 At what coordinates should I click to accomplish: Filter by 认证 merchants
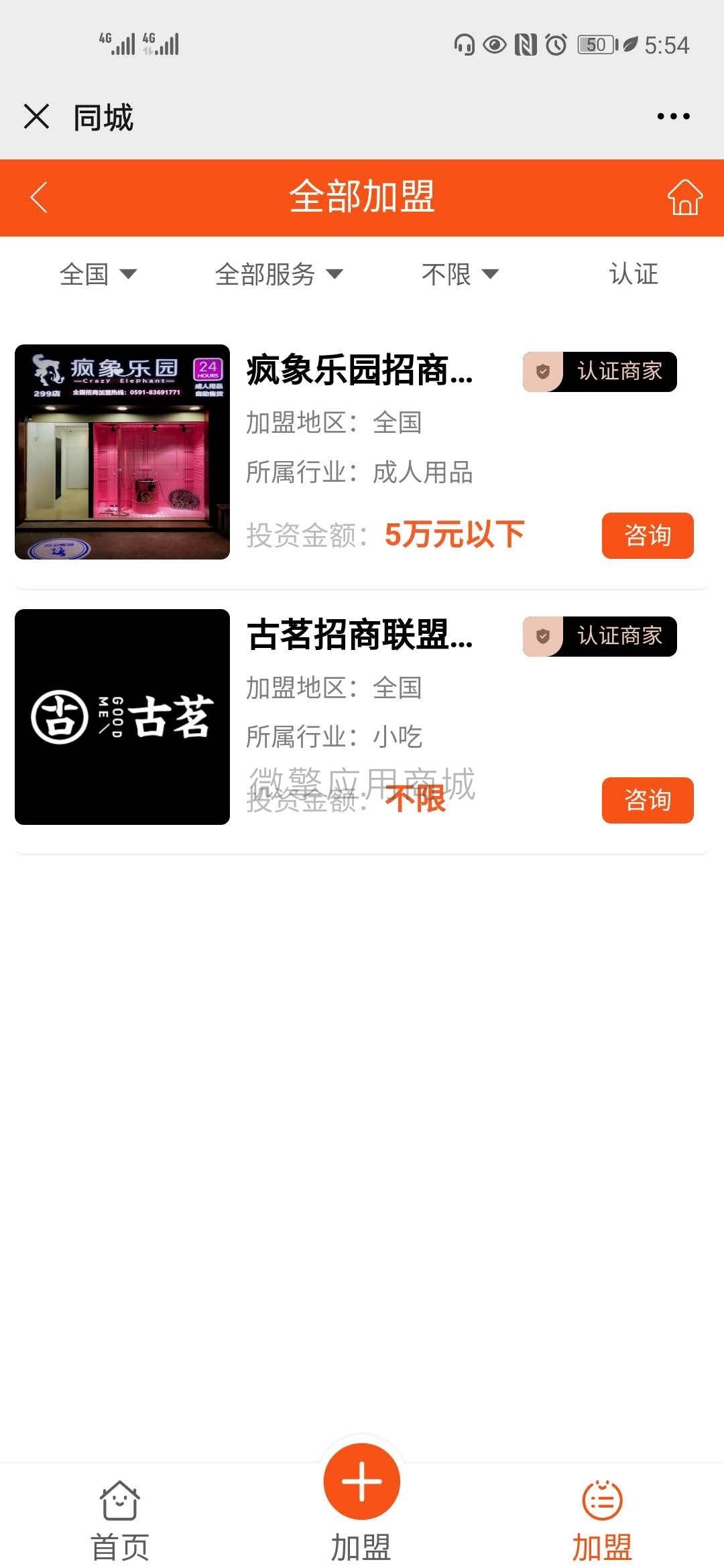[633, 274]
